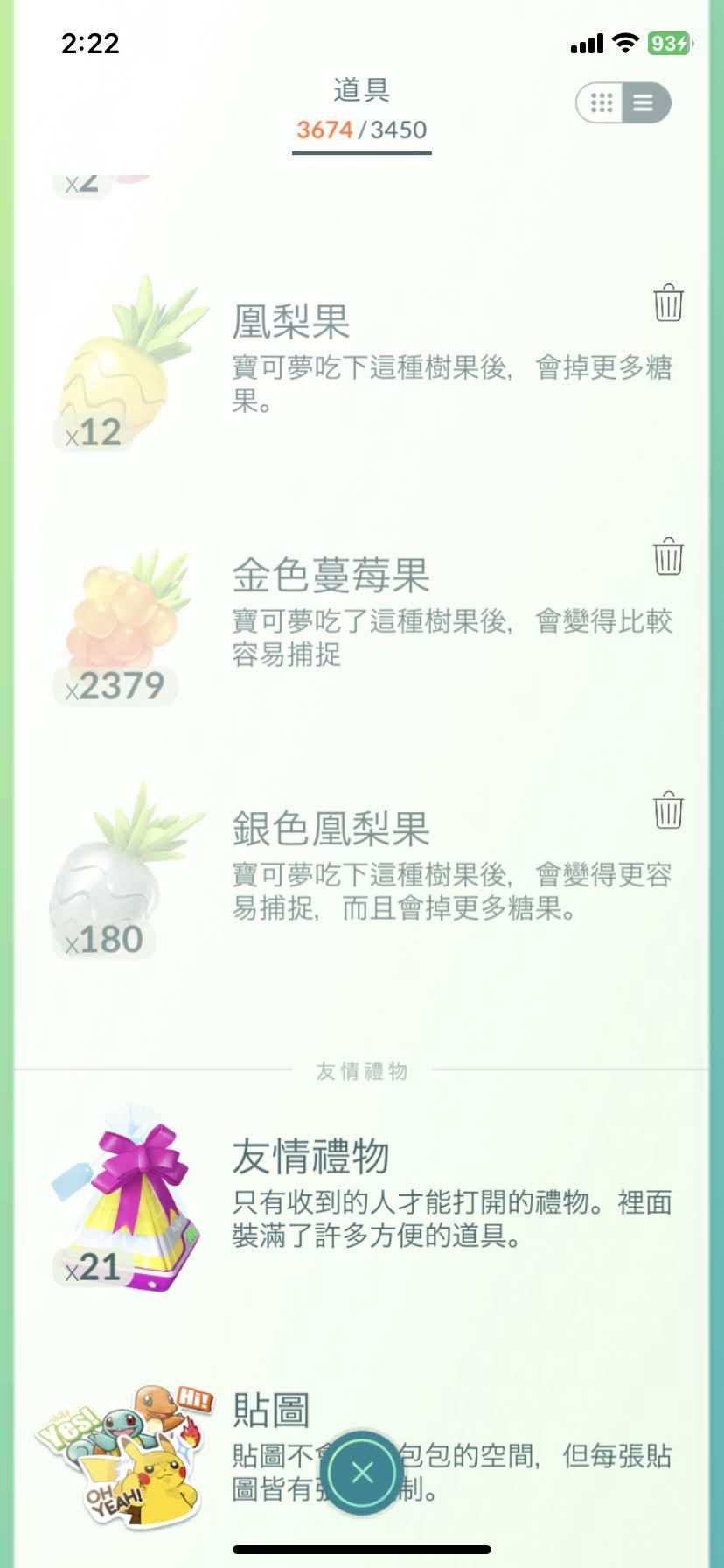Delete 凰梨果 items with trash icon
The height and width of the screenshot is (1568, 724).
pyautogui.click(x=668, y=304)
